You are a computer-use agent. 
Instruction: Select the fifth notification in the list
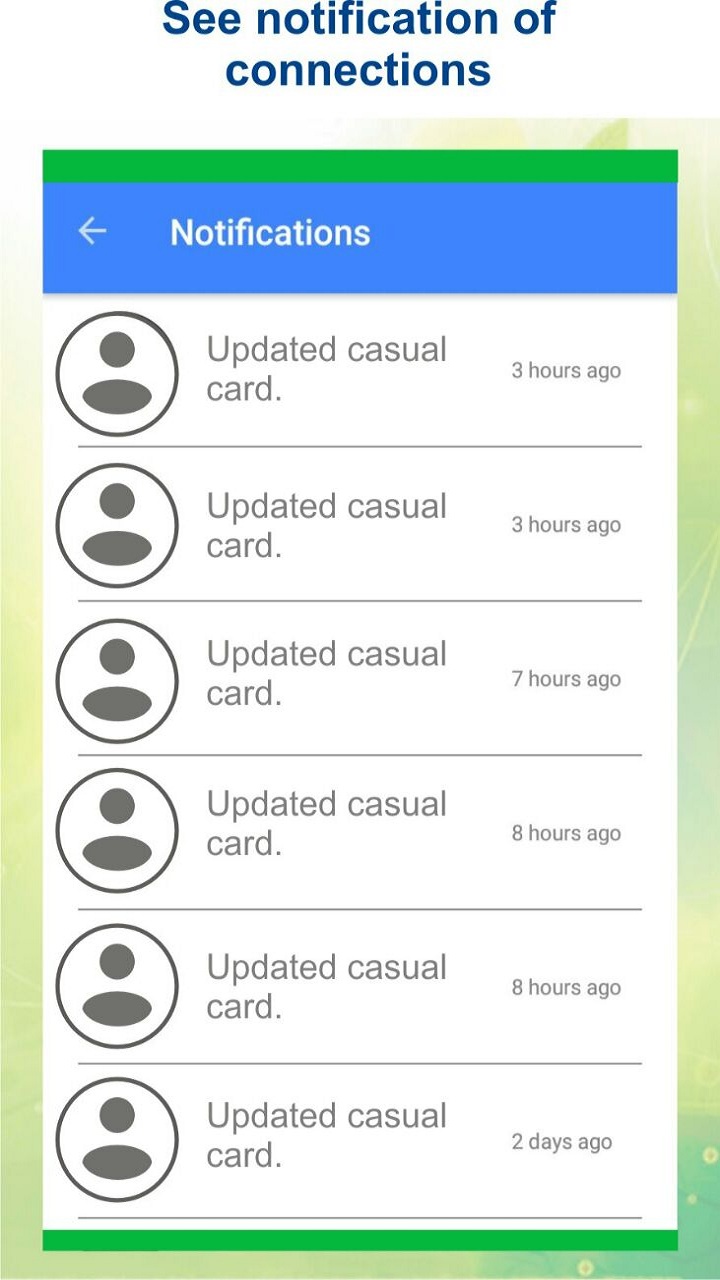326,986
